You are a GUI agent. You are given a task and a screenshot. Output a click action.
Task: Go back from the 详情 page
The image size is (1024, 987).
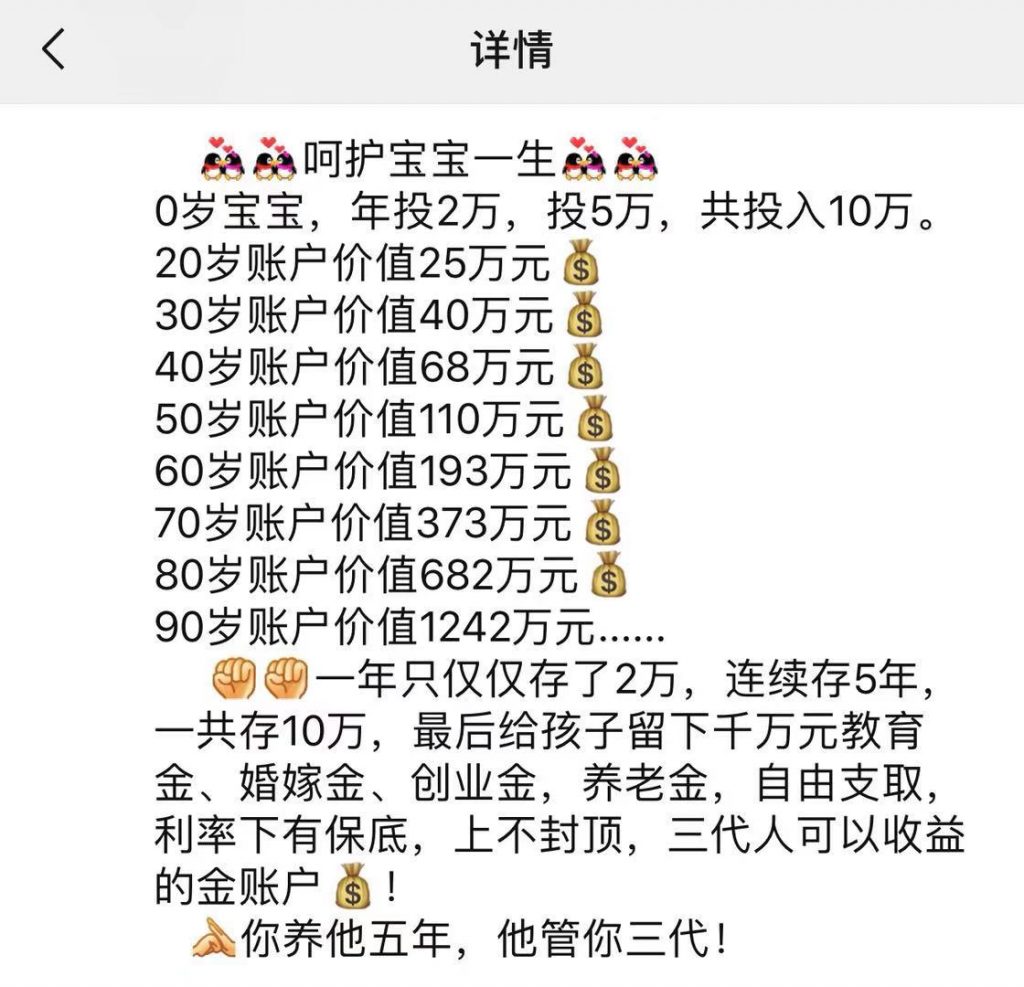54,49
